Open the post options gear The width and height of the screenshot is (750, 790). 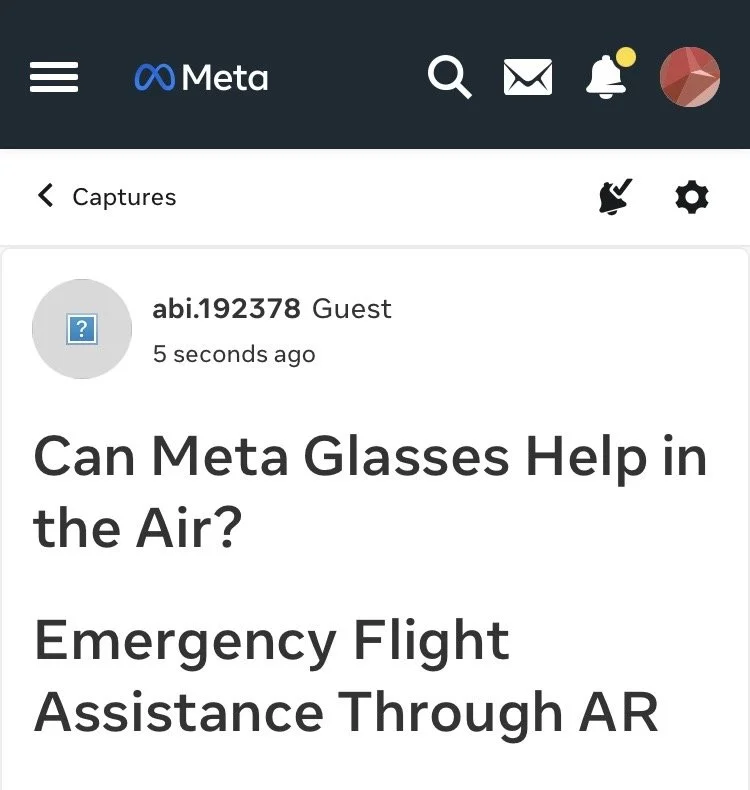[x=692, y=196]
